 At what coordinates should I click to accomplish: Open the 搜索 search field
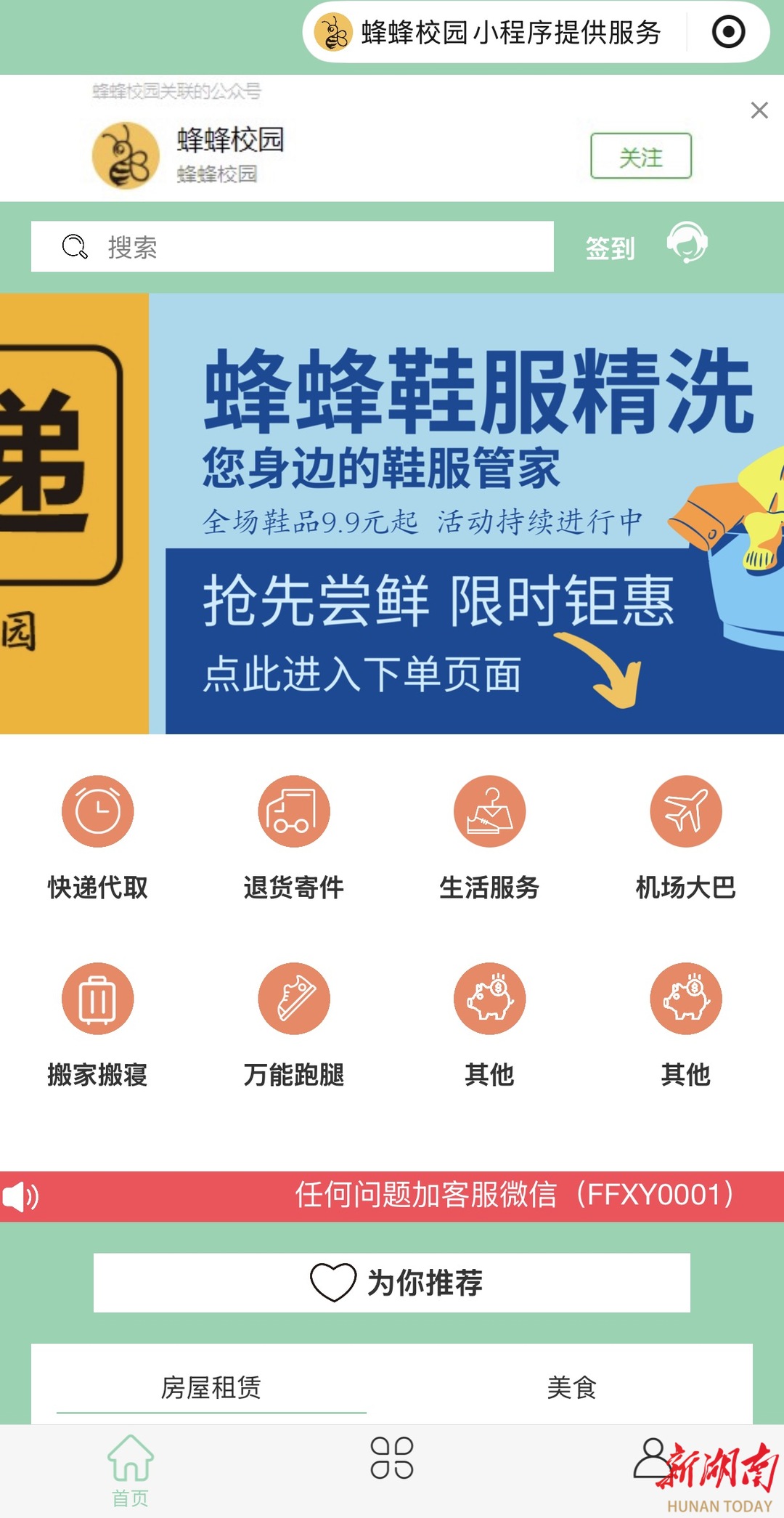pyautogui.click(x=292, y=247)
